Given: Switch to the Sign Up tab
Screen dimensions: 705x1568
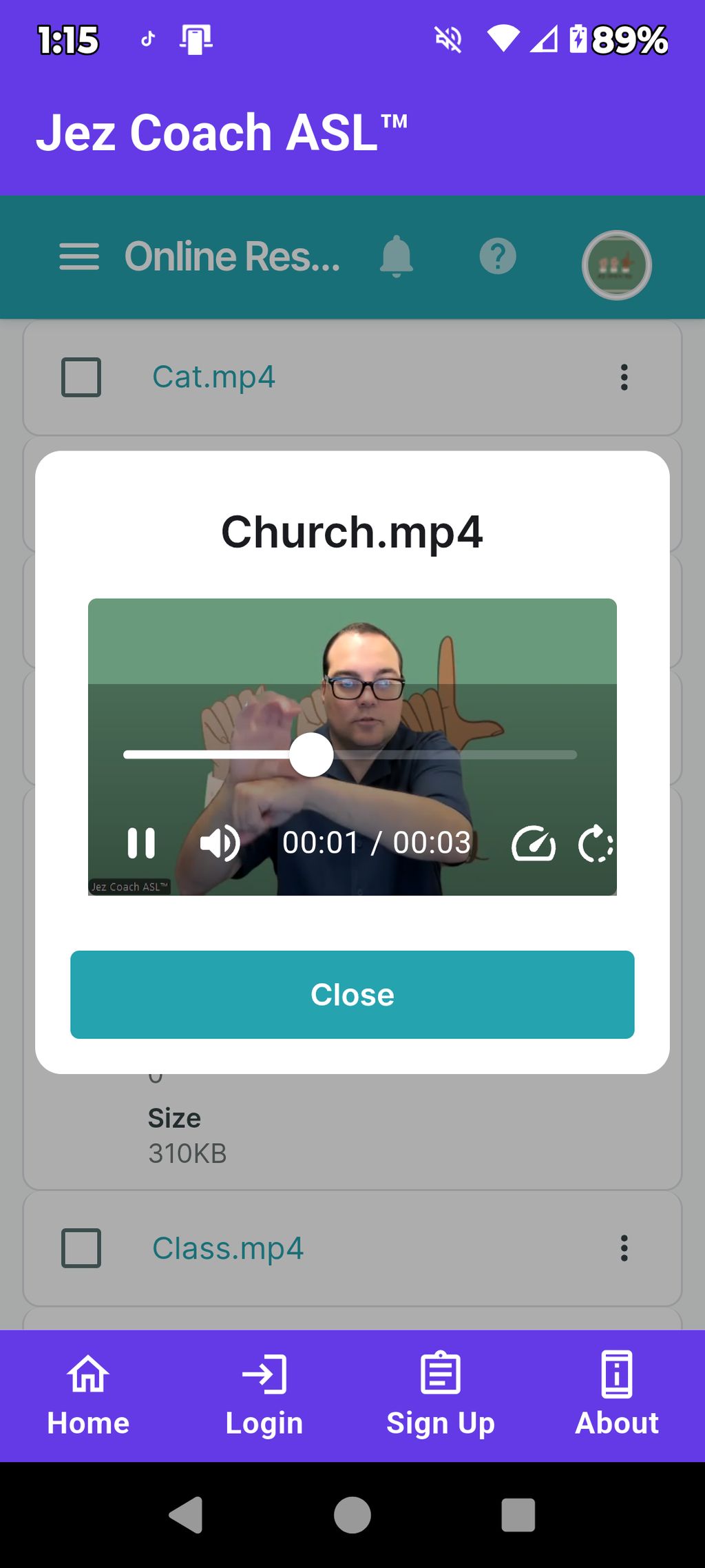Looking at the screenshot, I should [x=441, y=1394].
